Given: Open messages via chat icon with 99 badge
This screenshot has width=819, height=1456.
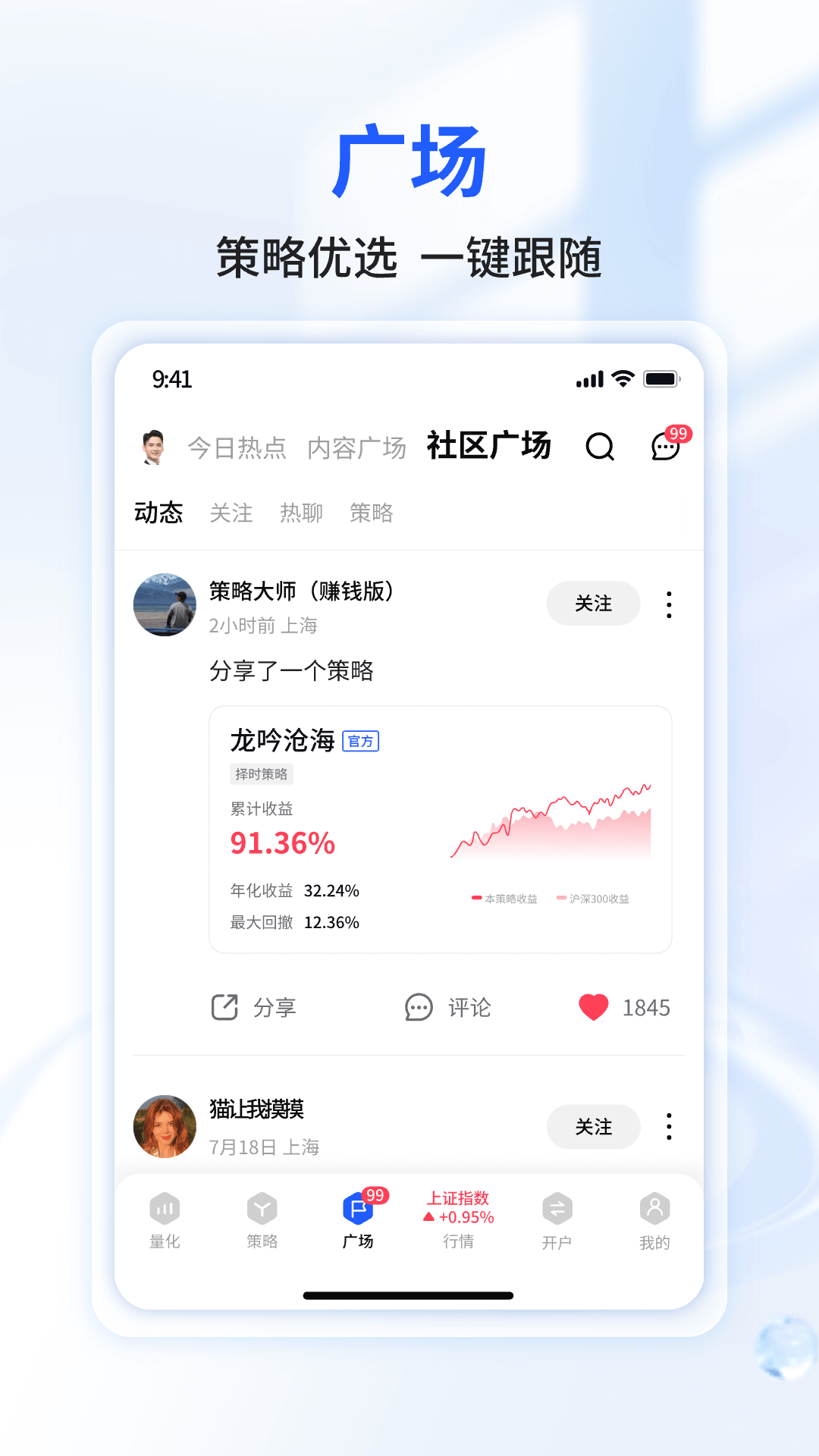Looking at the screenshot, I should point(664,447).
